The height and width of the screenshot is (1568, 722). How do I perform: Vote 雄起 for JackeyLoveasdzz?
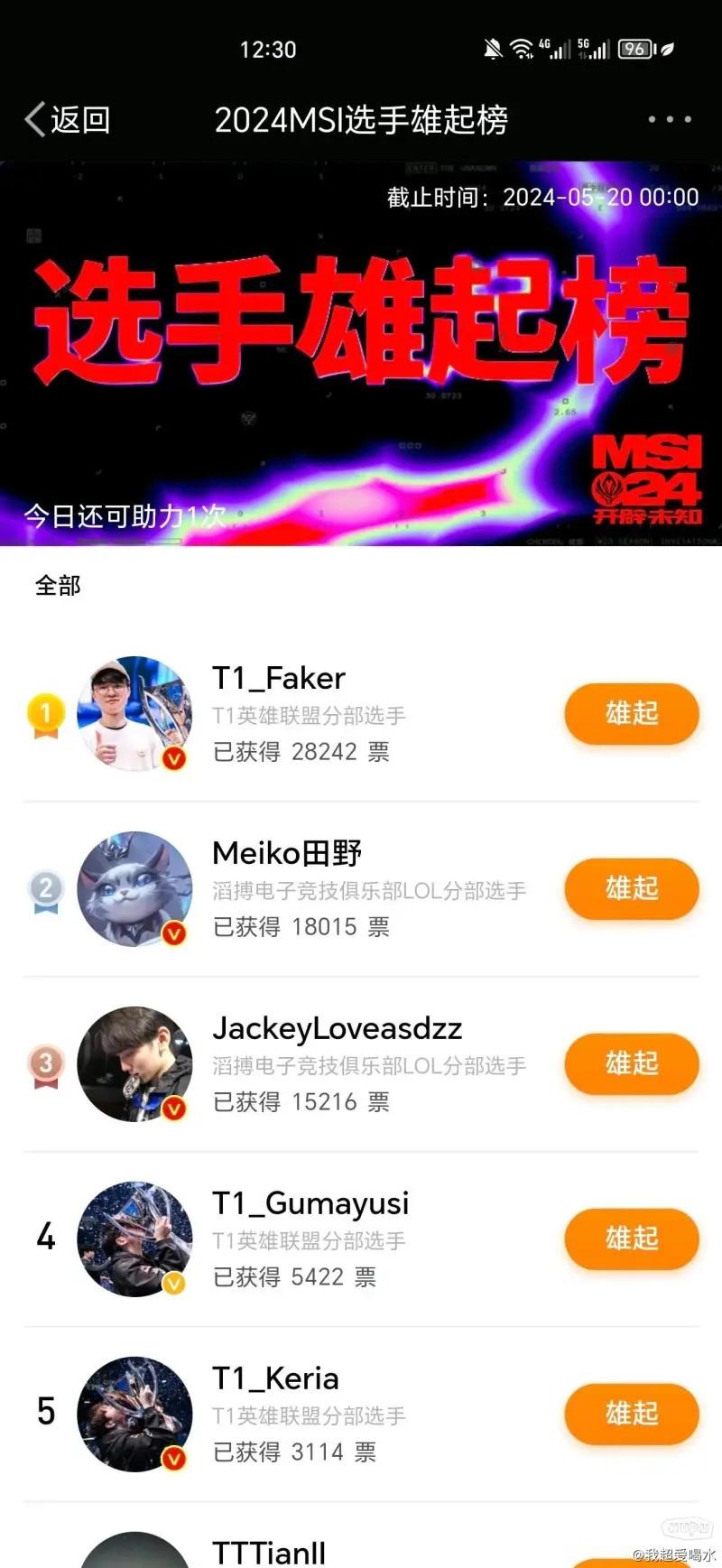pos(632,1064)
